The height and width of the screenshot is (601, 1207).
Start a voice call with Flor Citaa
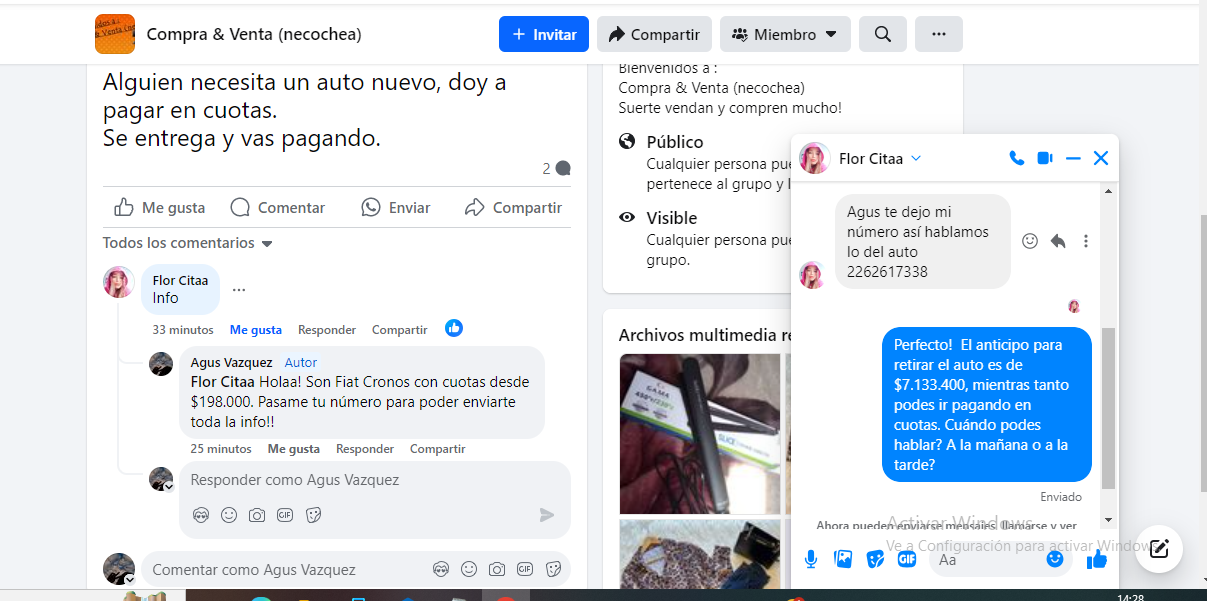coord(1016,158)
